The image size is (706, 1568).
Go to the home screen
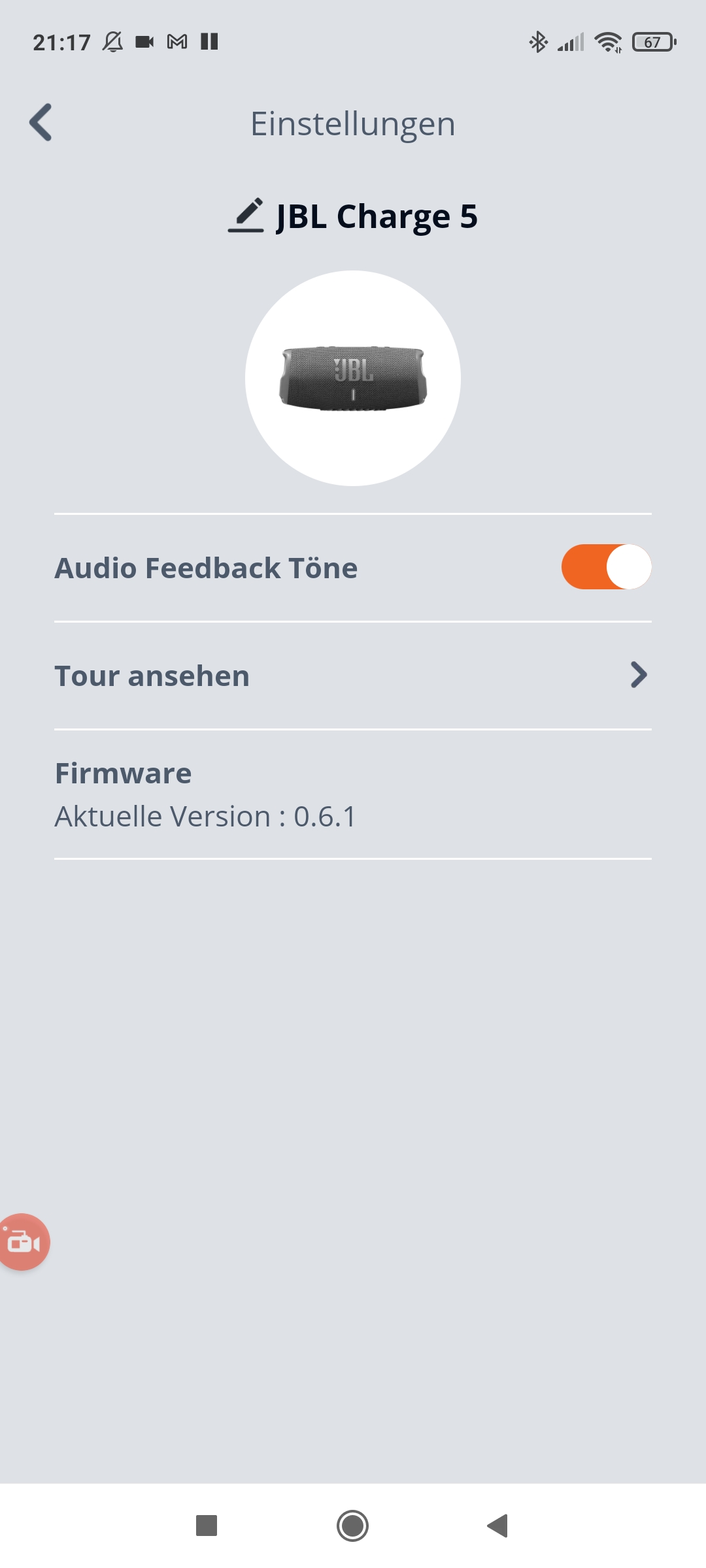click(x=352, y=1526)
